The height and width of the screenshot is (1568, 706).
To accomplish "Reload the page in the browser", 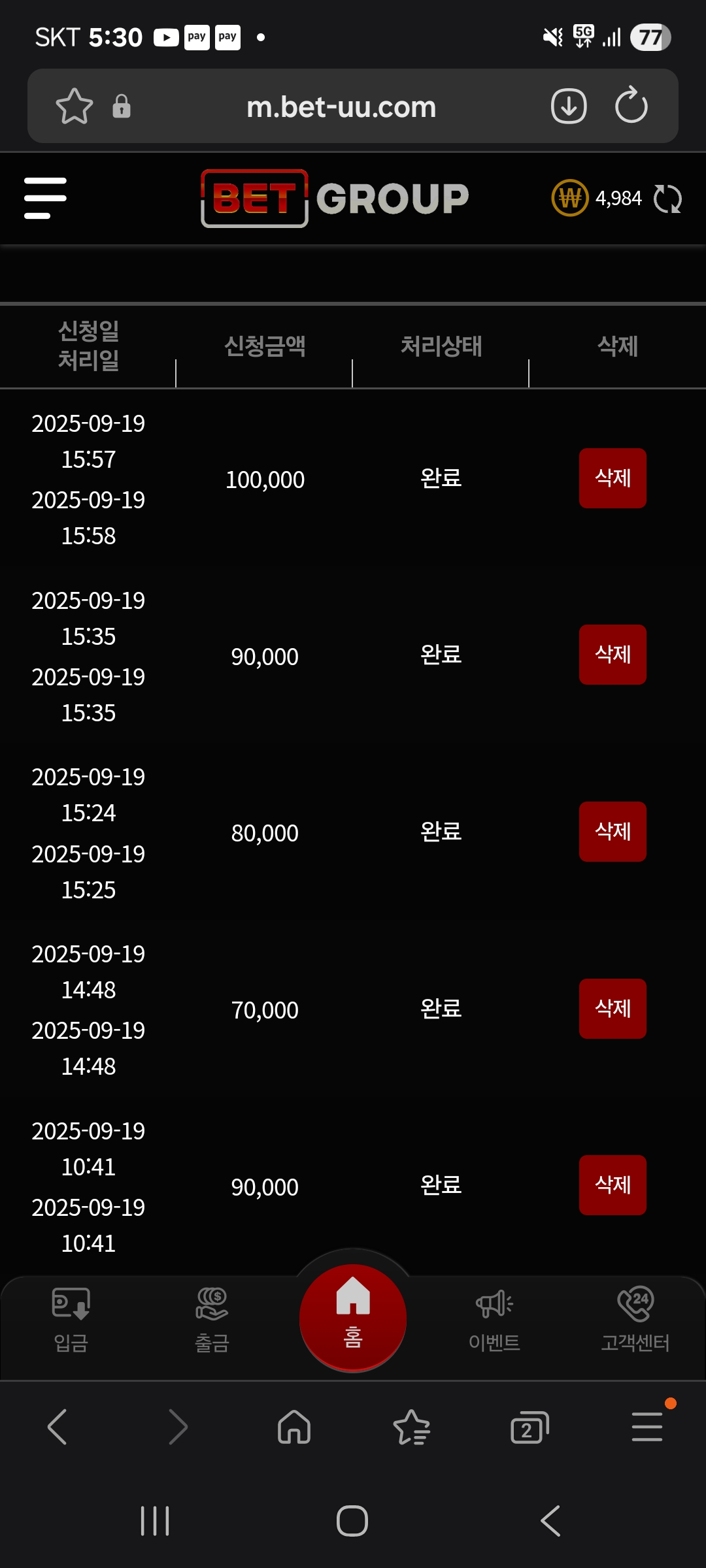I will 631,106.
